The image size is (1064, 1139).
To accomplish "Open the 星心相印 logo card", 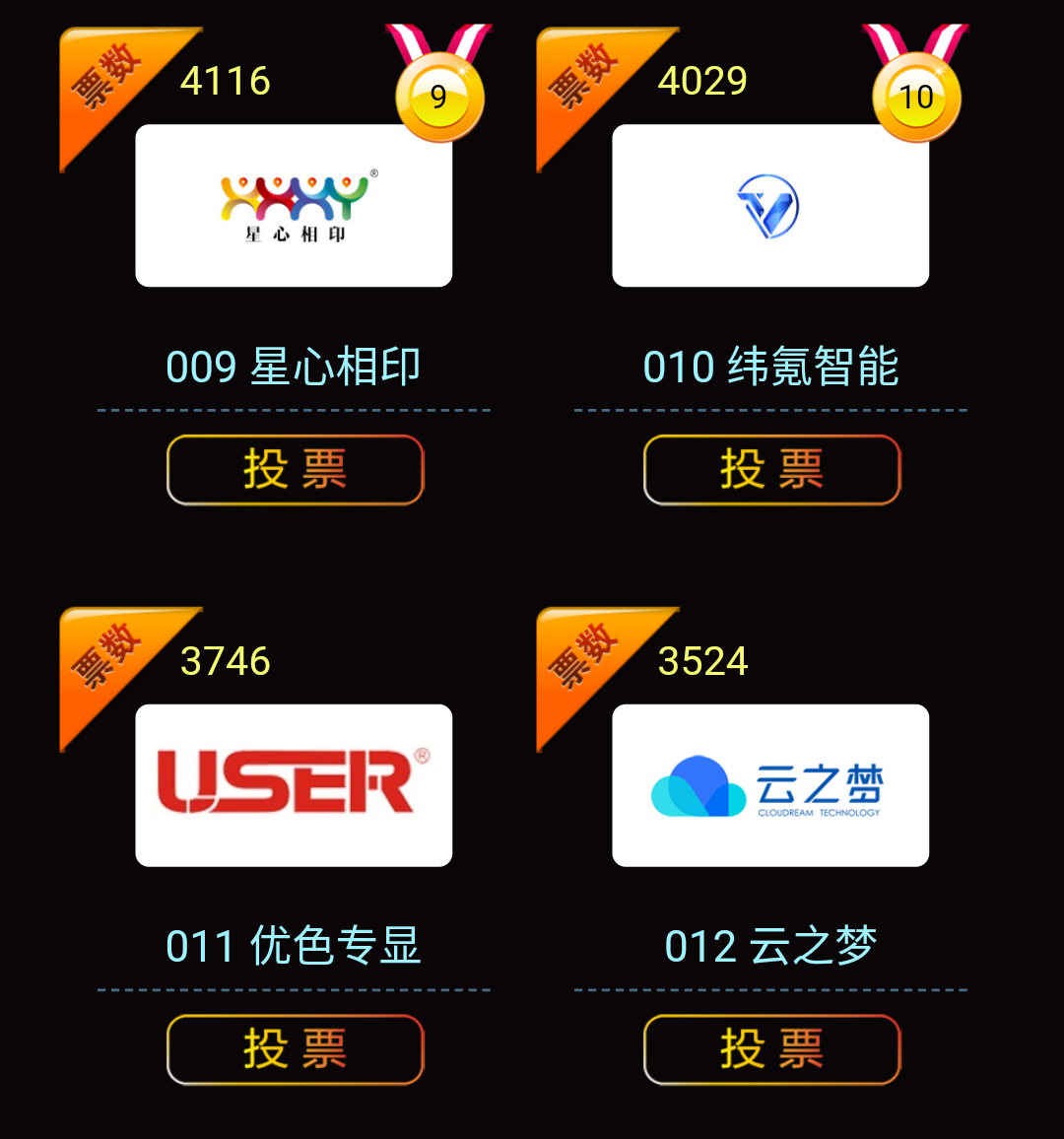I will [294, 206].
